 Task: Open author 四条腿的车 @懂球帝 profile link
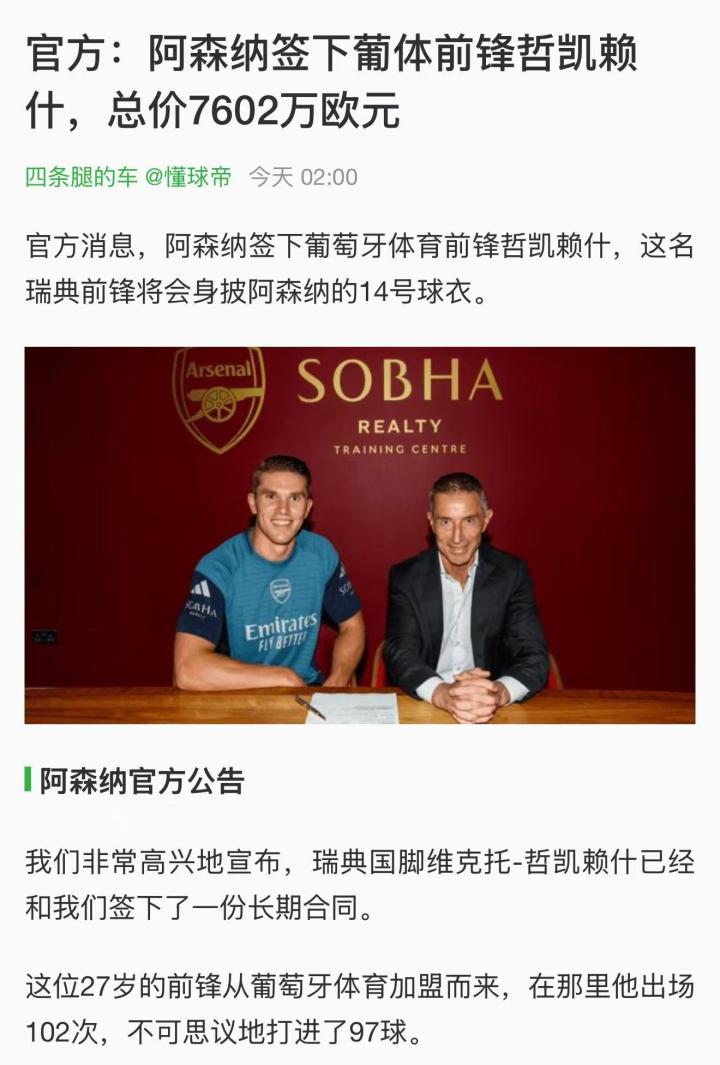128,177
